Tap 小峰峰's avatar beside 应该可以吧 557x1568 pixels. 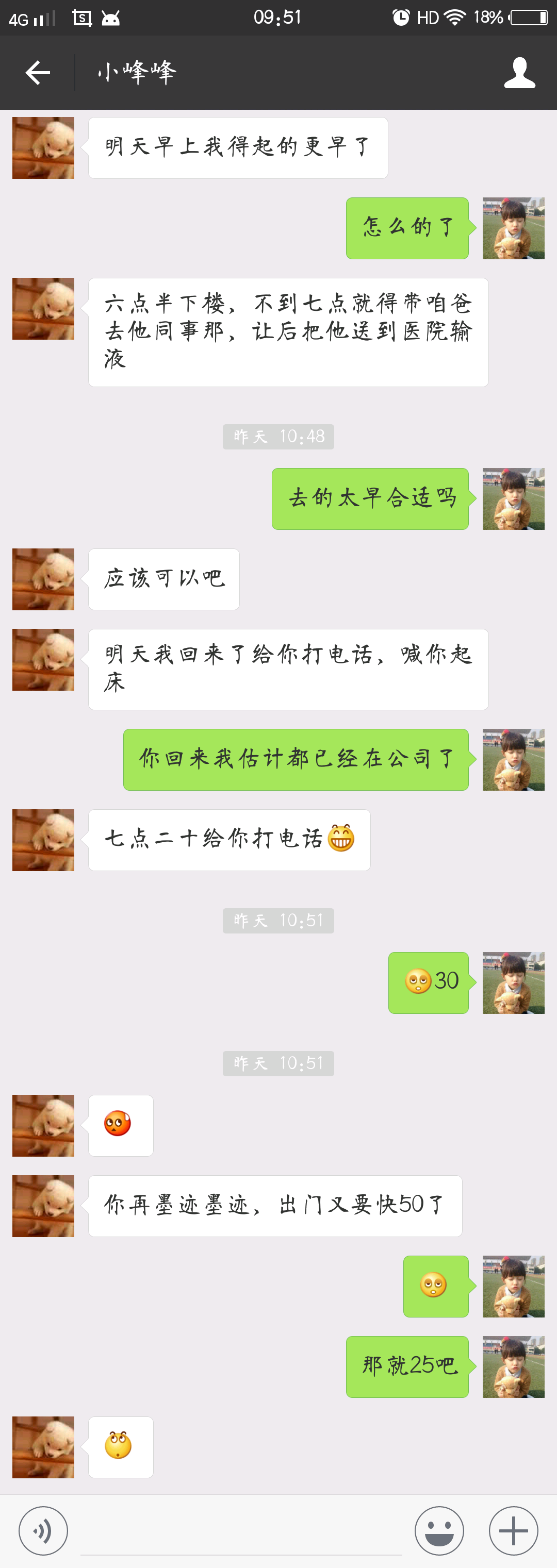(x=43, y=579)
